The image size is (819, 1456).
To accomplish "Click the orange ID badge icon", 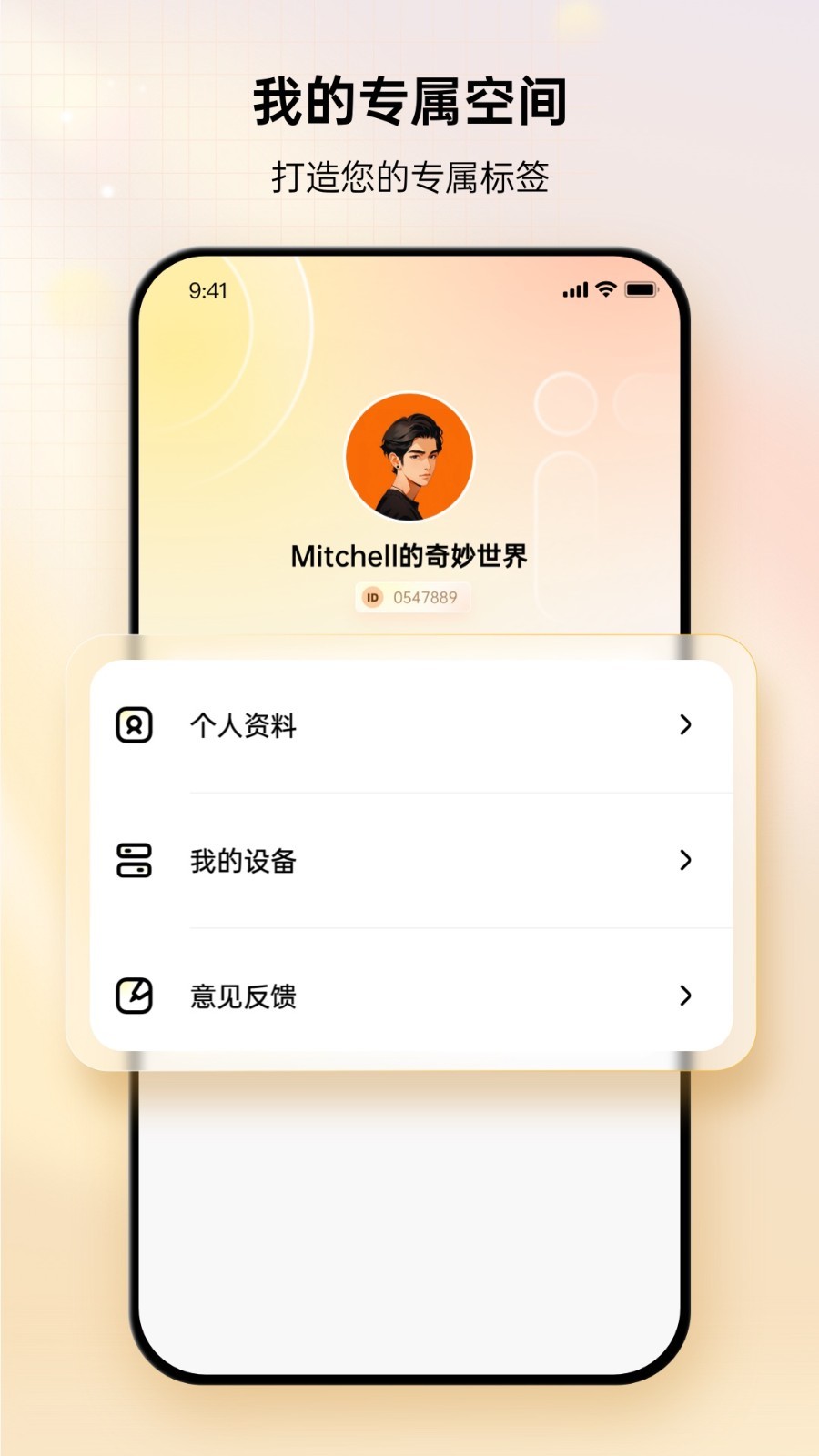I will click(x=374, y=598).
